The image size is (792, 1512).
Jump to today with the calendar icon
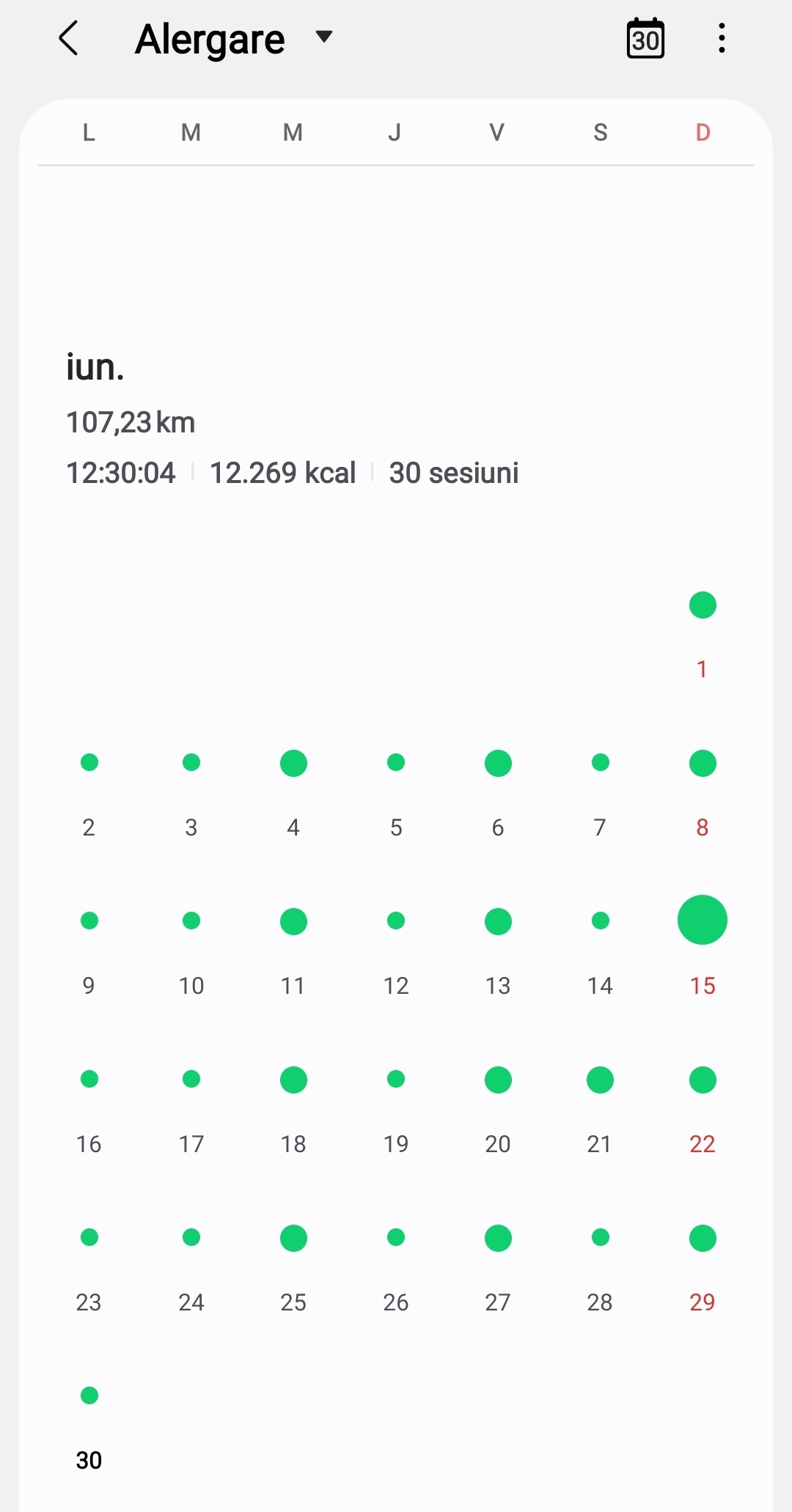pos(645,38)
